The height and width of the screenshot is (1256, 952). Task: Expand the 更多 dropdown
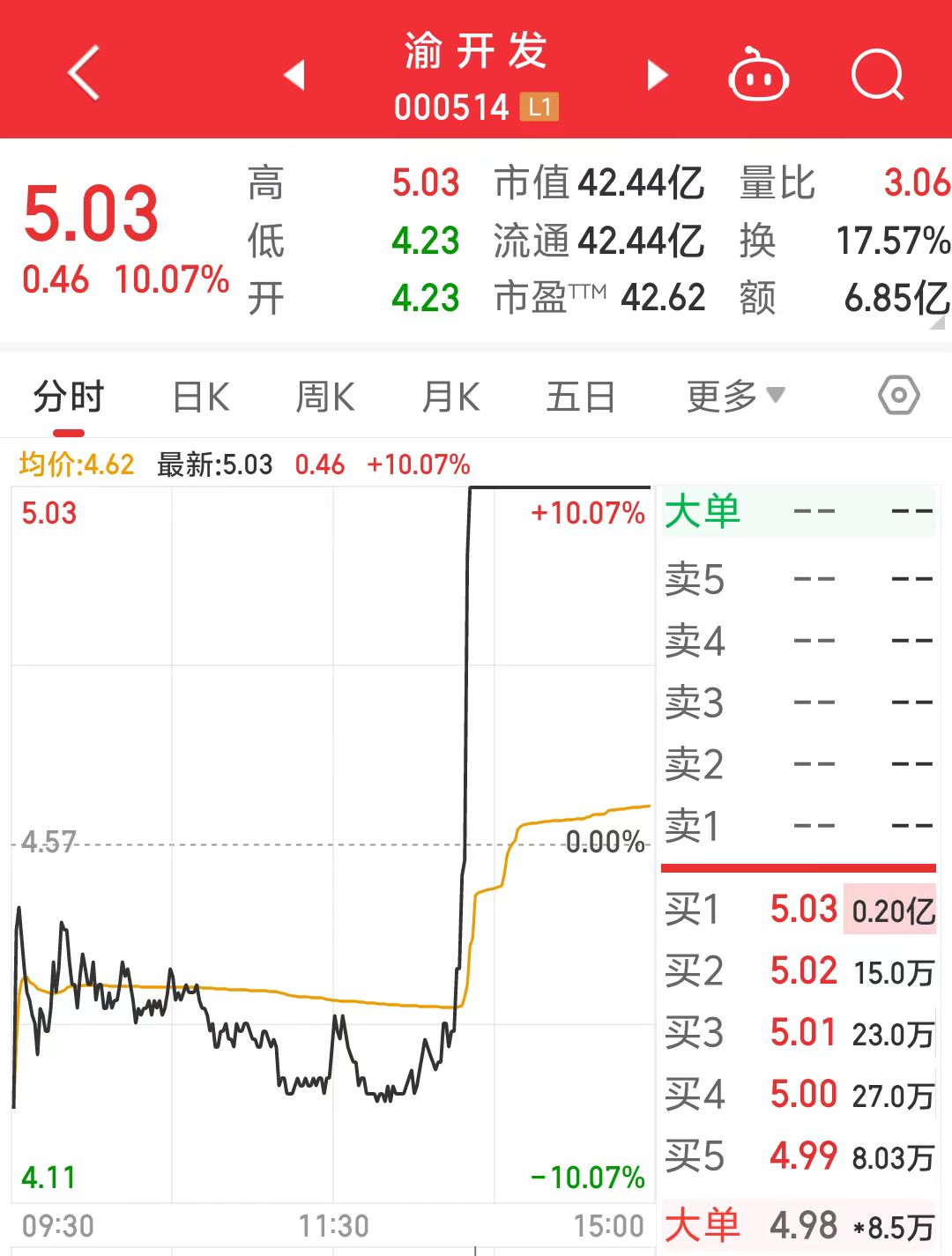point(735,398)
